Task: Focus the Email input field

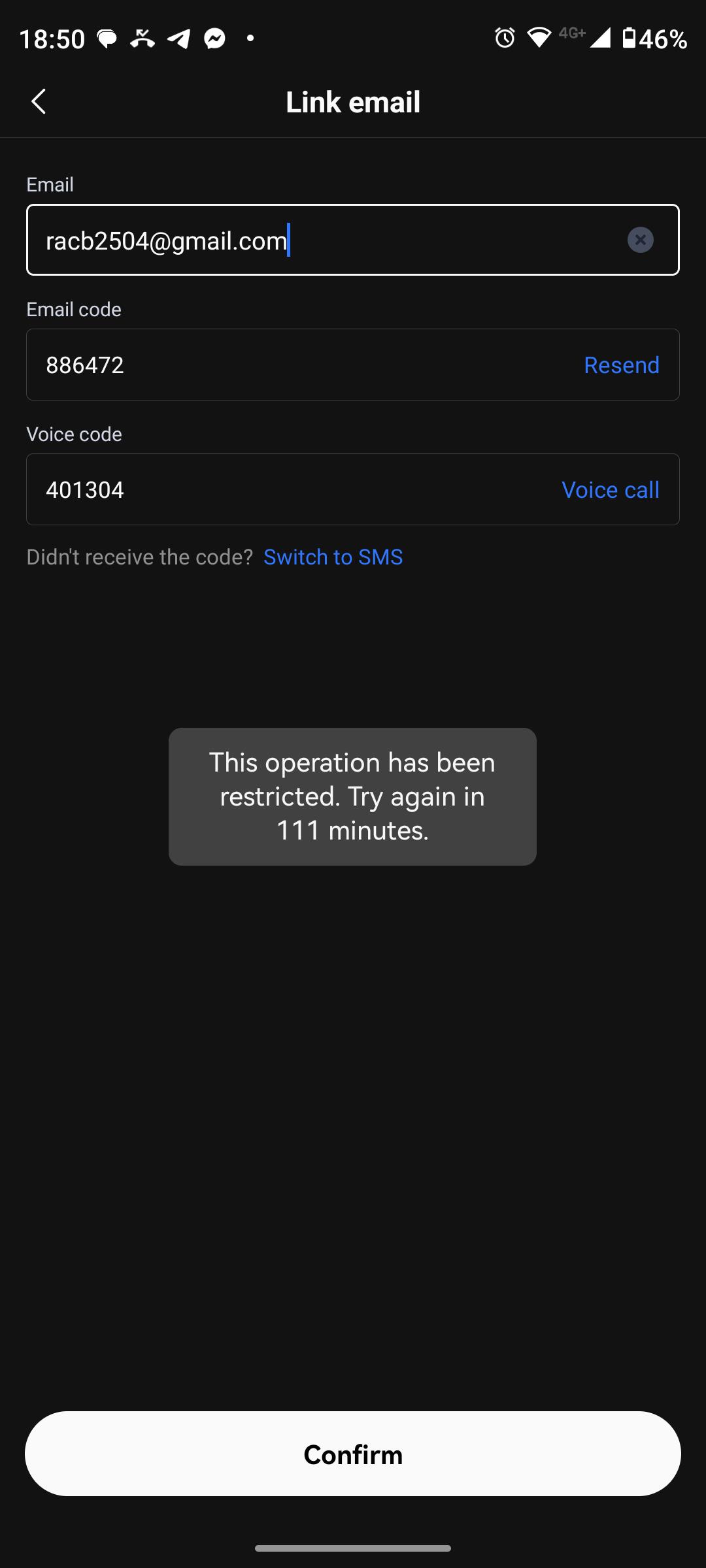Action: pos(327,240)
